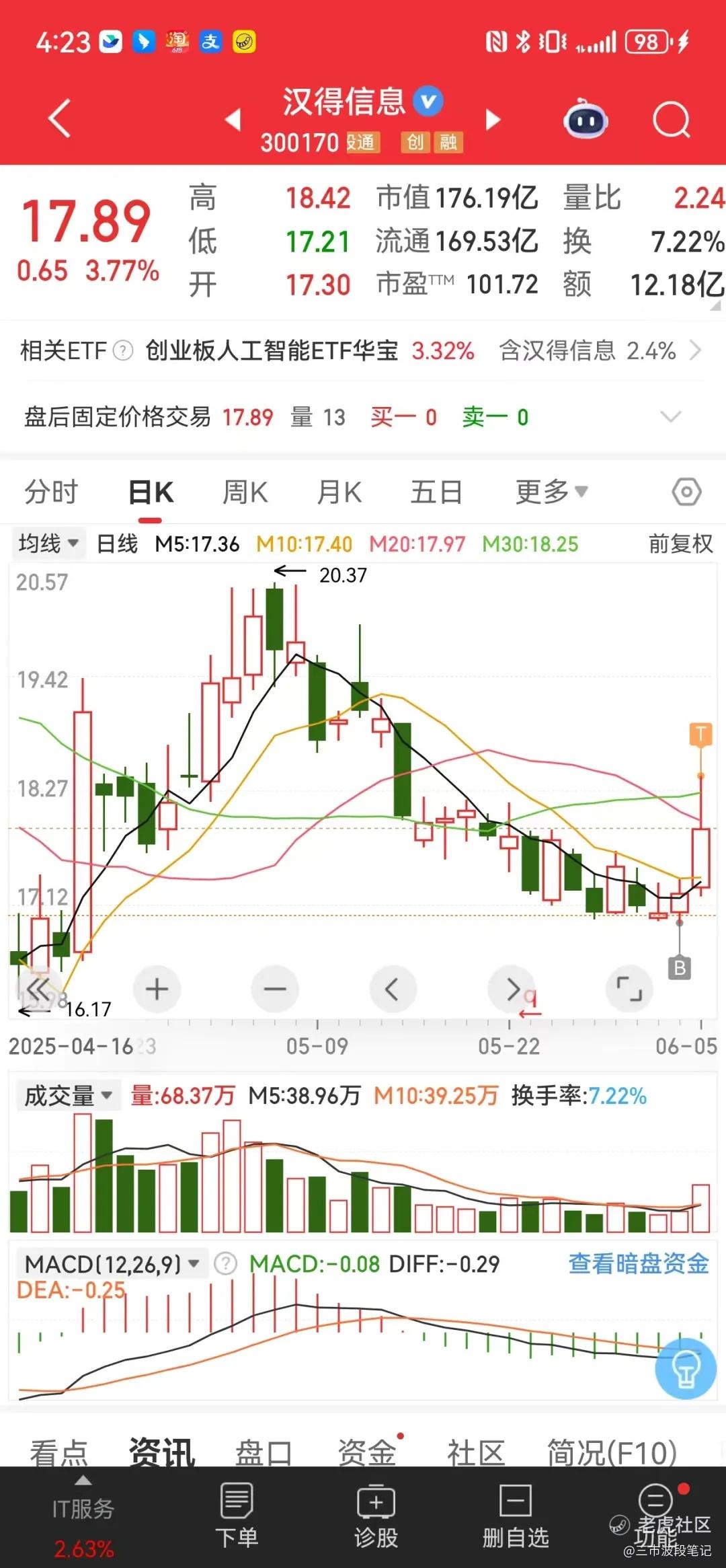Expand the 盘后固定价格交易 row

click(x=363, y=417)
